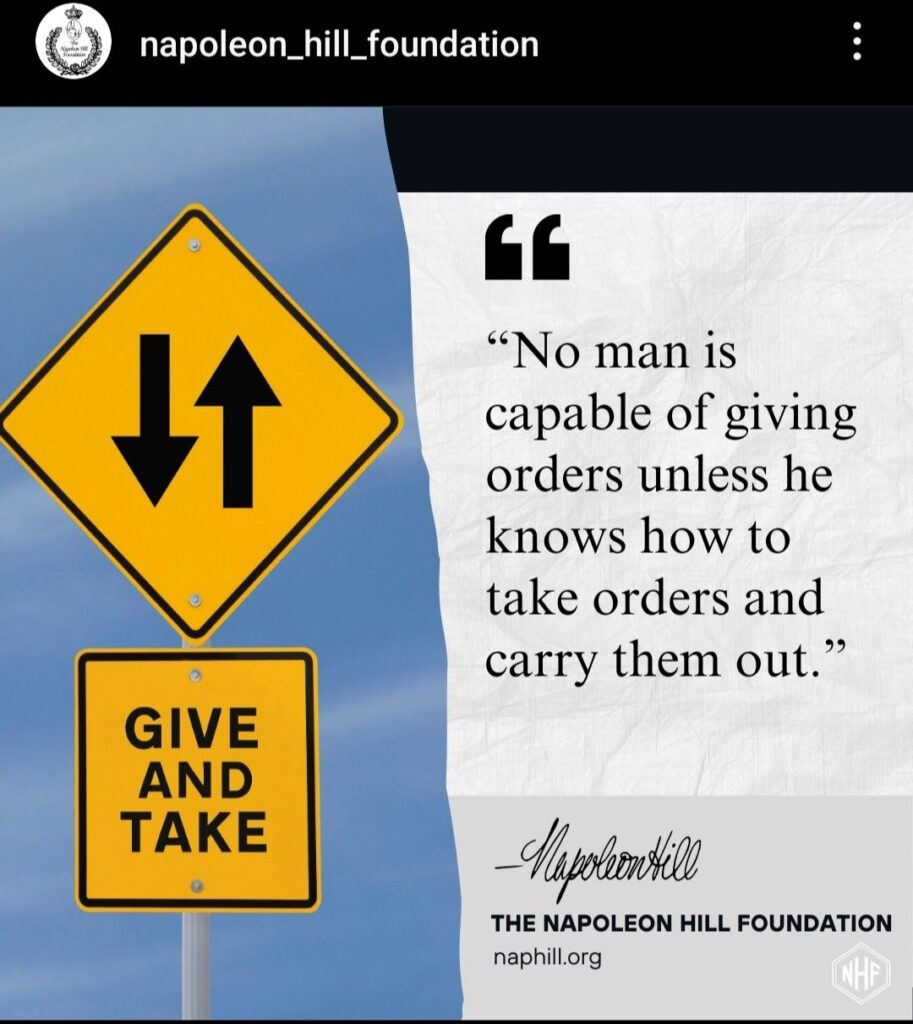This screenshot has width=913, height=1024.
Task: Open the napoleon_hill_foundation profile picture
Action: [x=72, y=45]
